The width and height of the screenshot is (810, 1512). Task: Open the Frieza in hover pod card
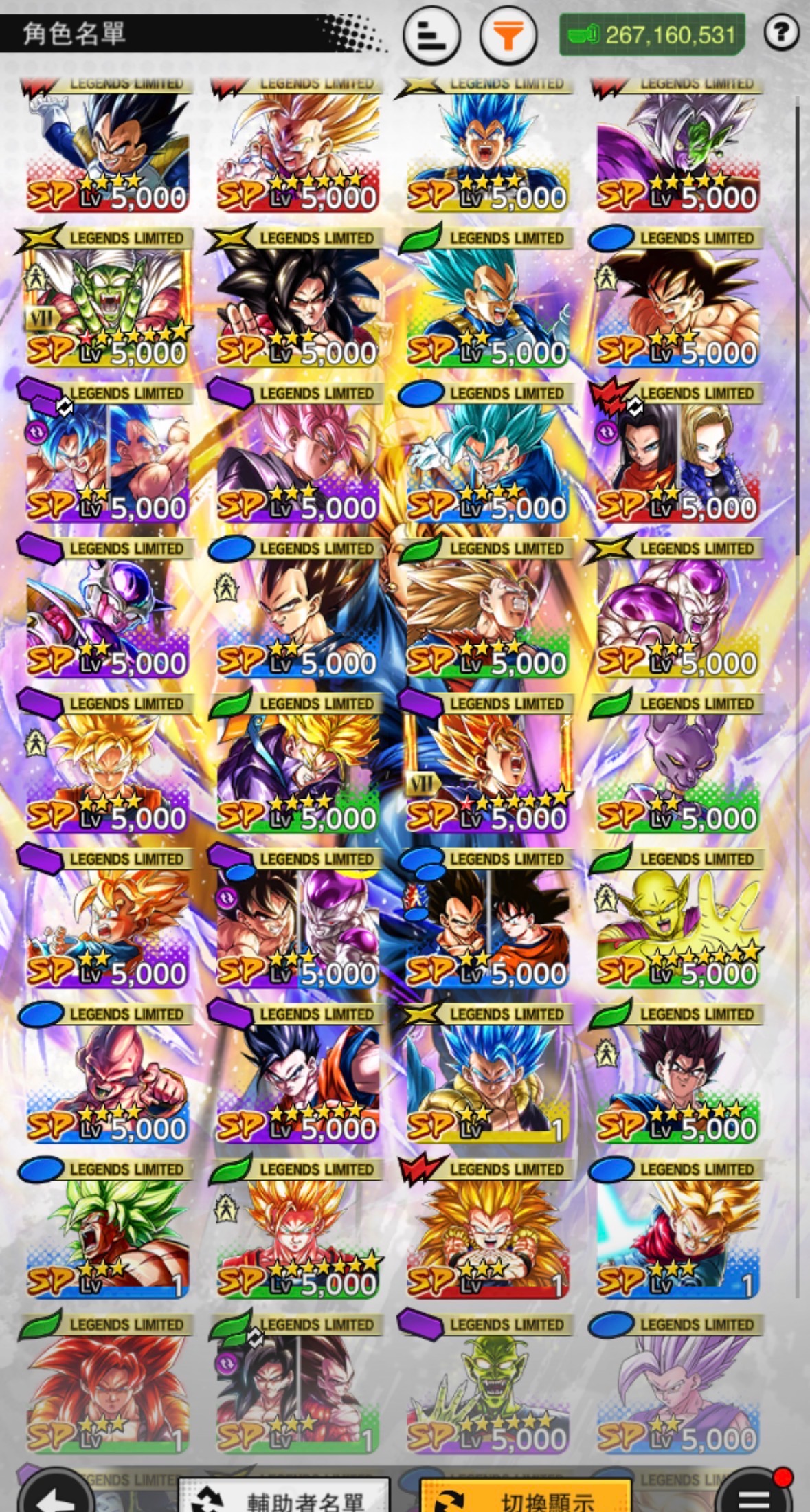tap(107, 612)
